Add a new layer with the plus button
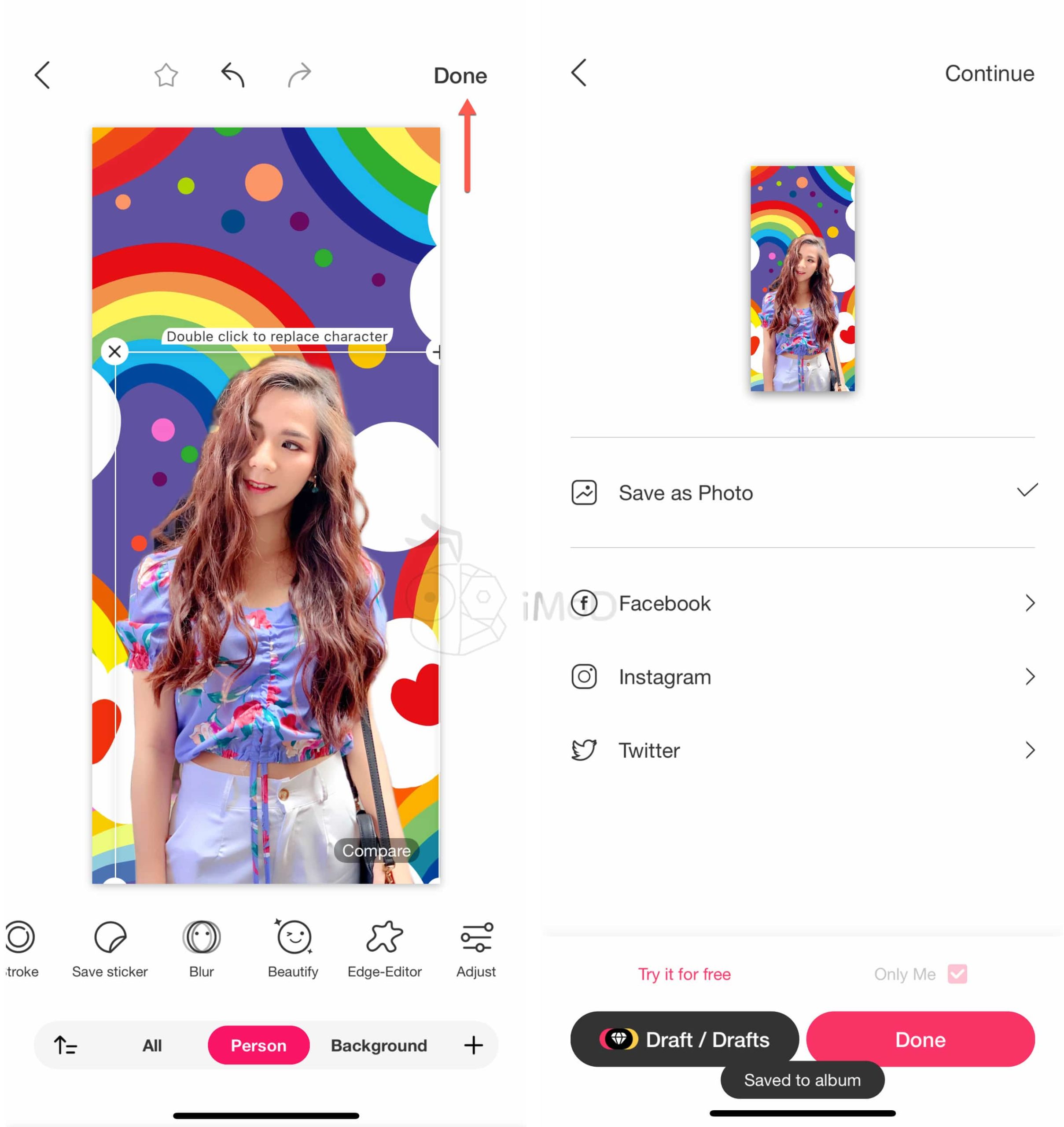 pos(473,1045)
